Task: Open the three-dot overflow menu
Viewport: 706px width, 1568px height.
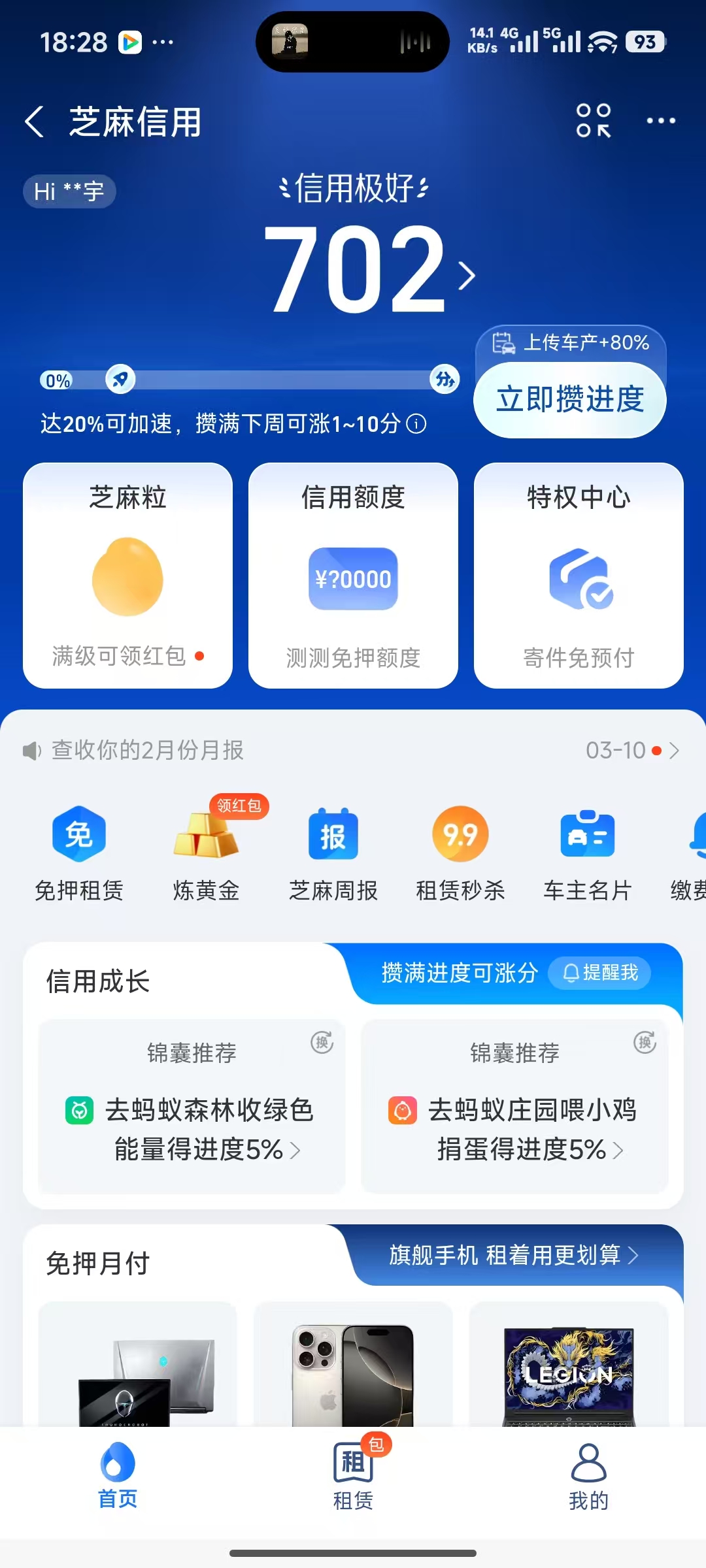Action: click(x=661, y=121)
